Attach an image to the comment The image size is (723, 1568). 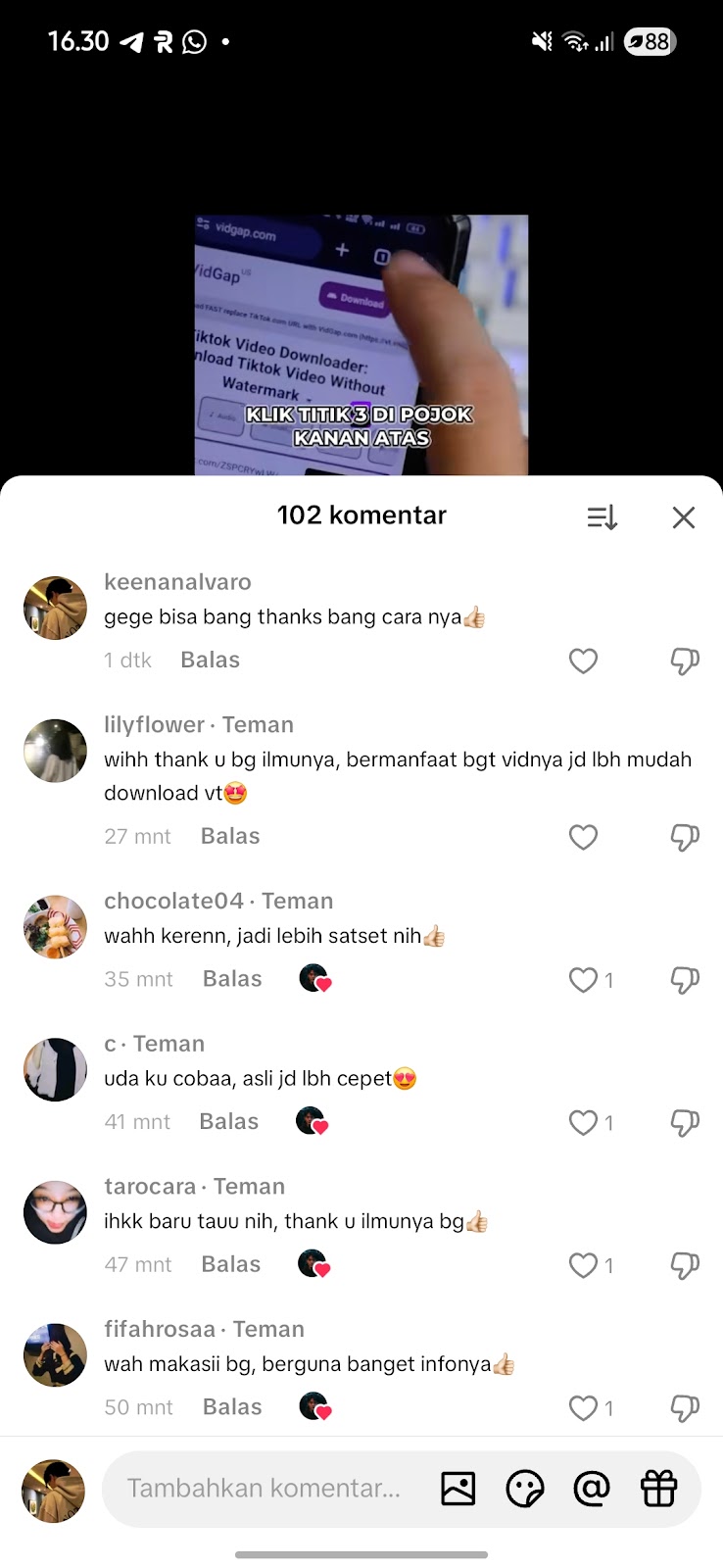pos(458,1489)
